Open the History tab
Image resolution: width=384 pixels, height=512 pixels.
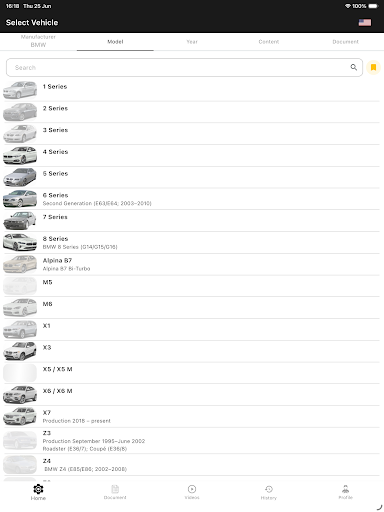(269, 492)
